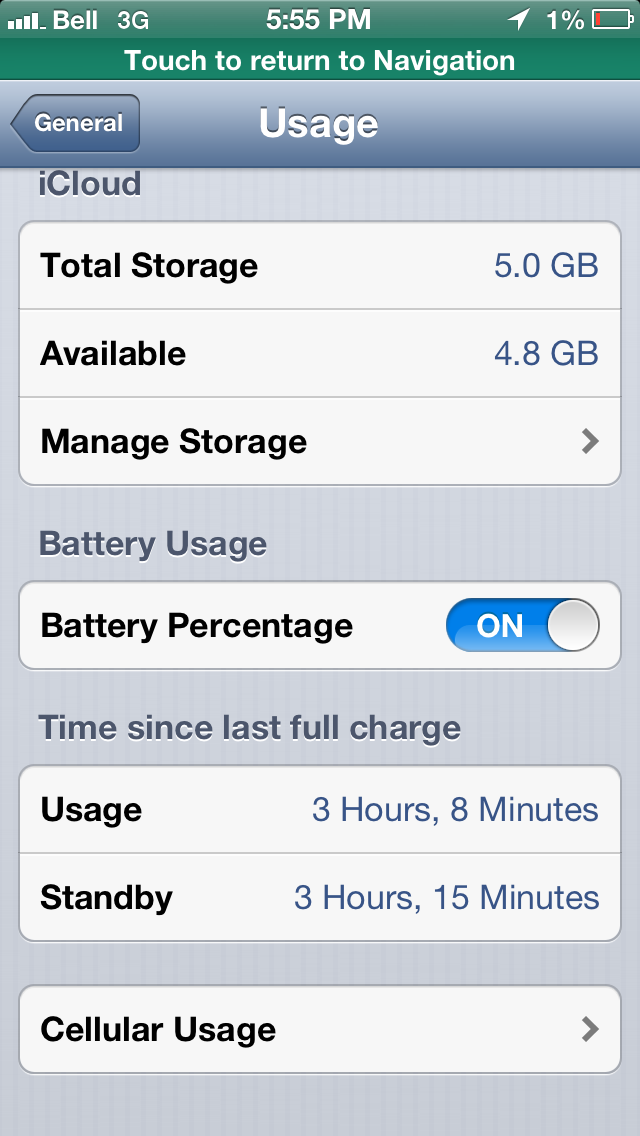
Task: Go back to General settings
Action: pyautogui.click(x=76, y=124)
